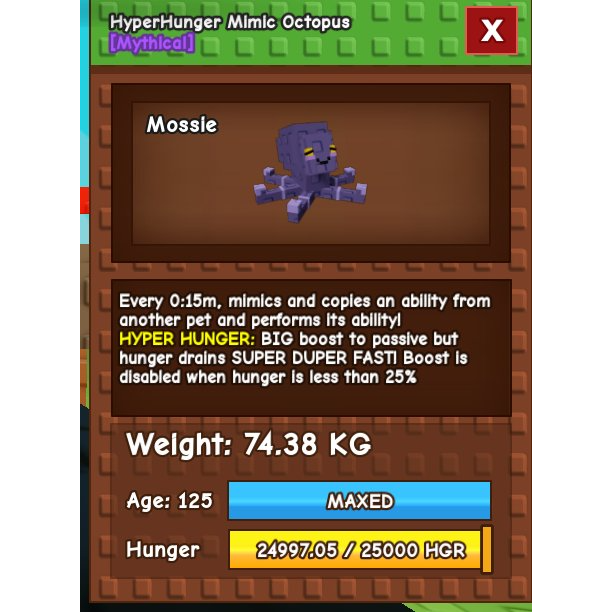Close the Mimic Octopus pet info panel

491,31
